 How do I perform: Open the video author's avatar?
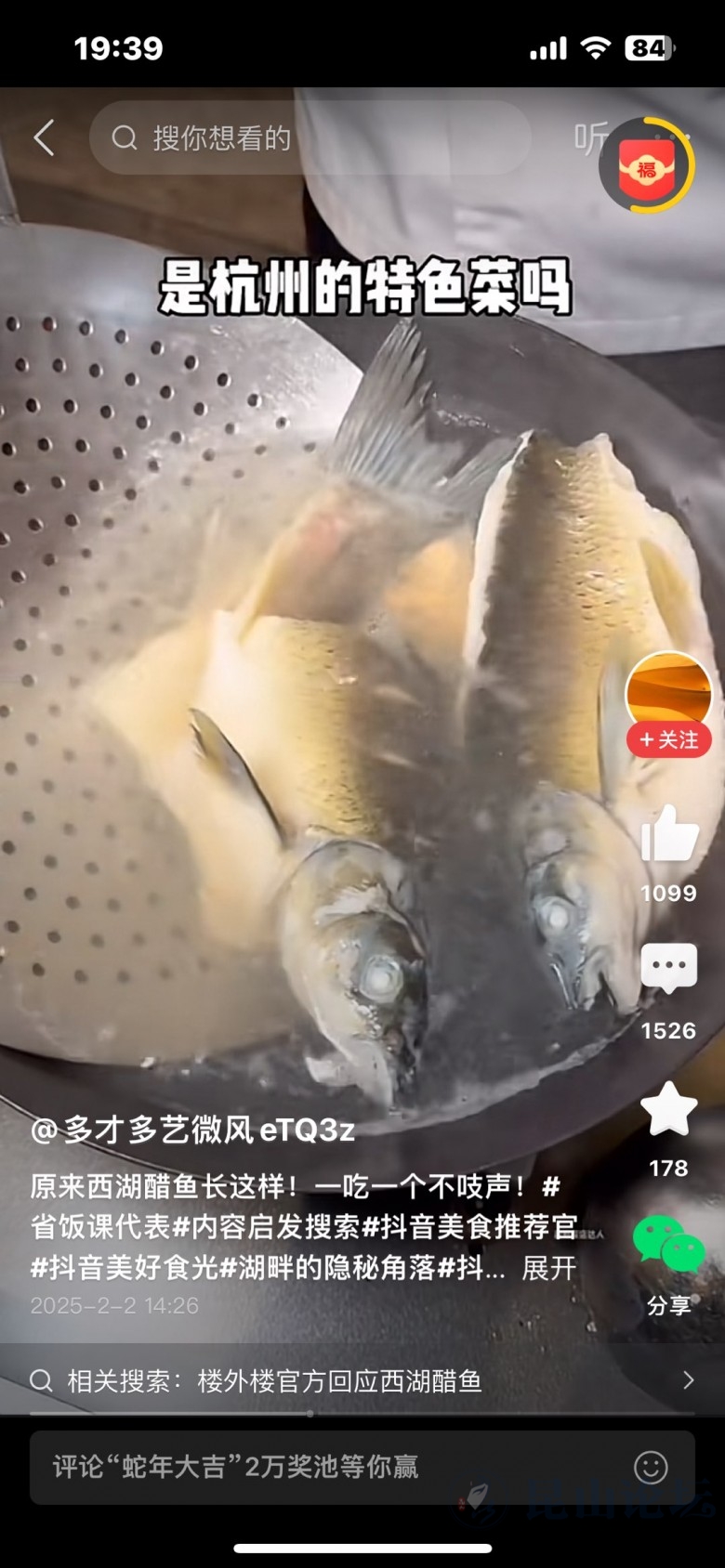[x=668, y=691]
